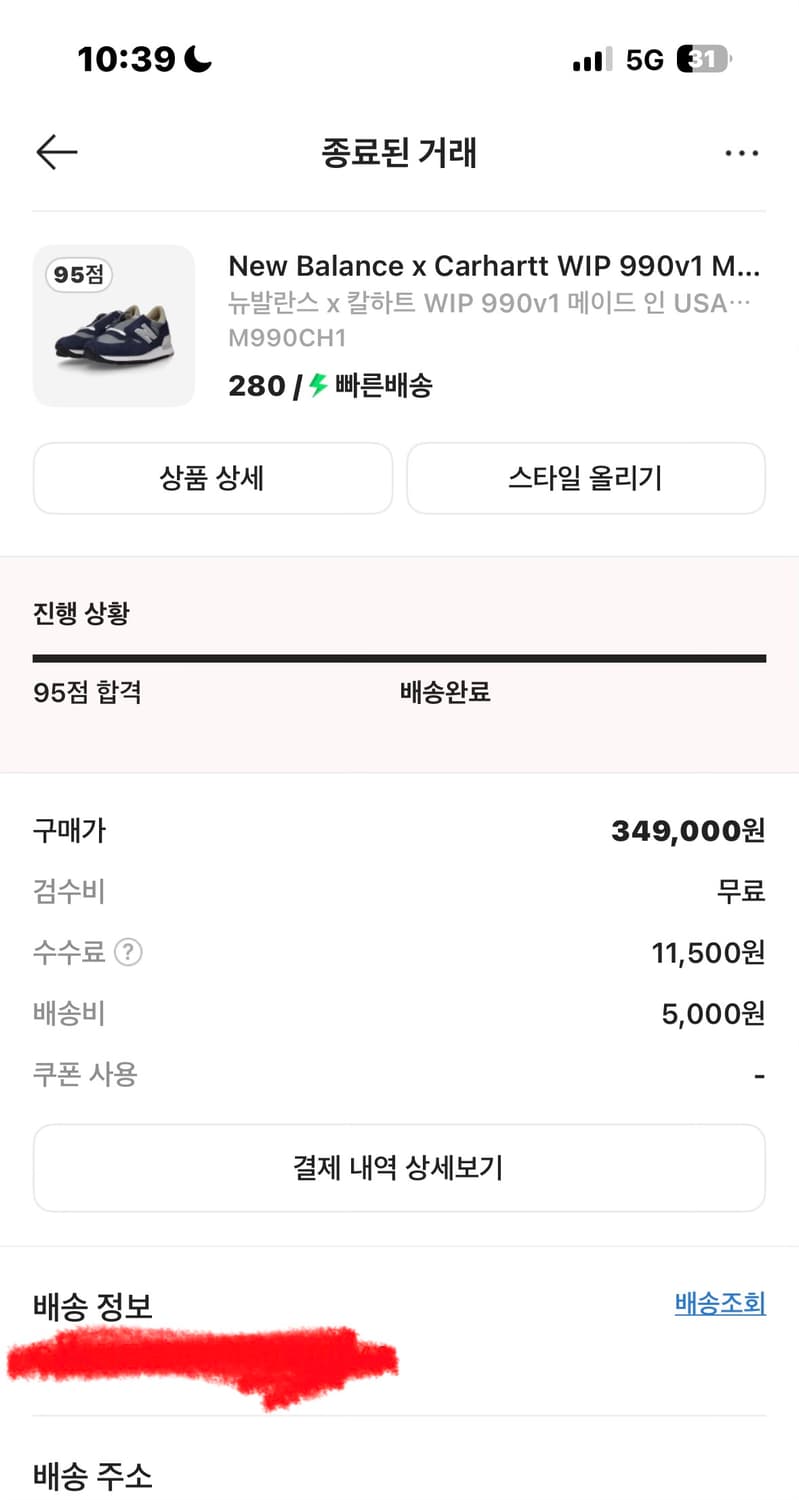This screenshot has height=1500, width=799.
Task: Open the three-dot overflow menu
Action: coord(742,152)
